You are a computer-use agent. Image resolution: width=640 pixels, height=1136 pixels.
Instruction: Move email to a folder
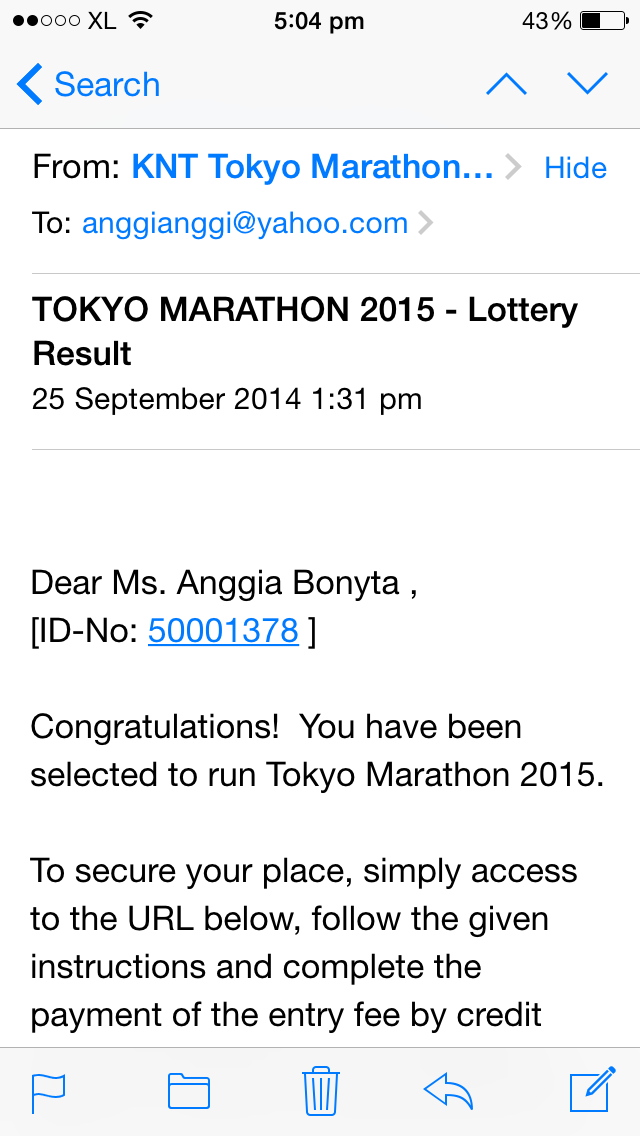point(188,1091)
